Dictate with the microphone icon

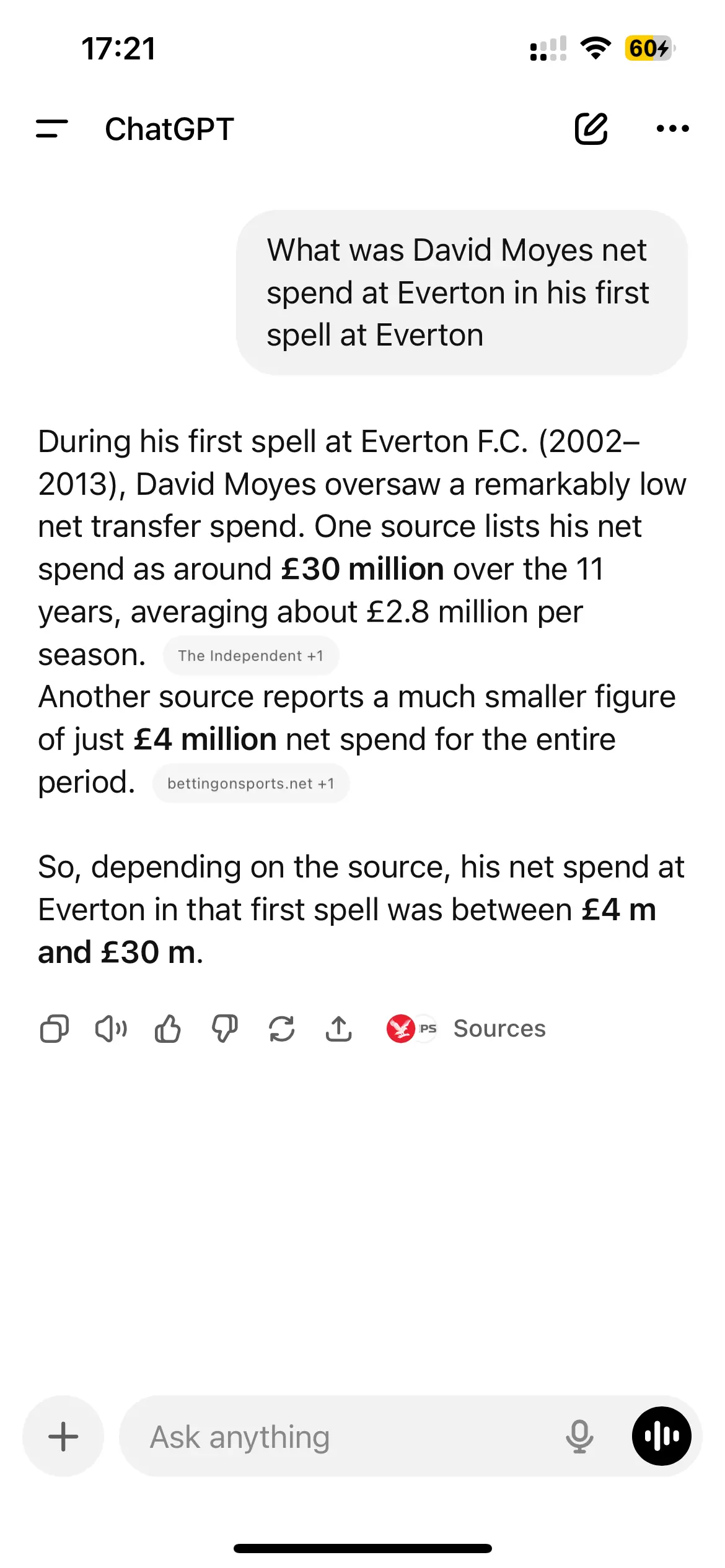[579, 1436]
